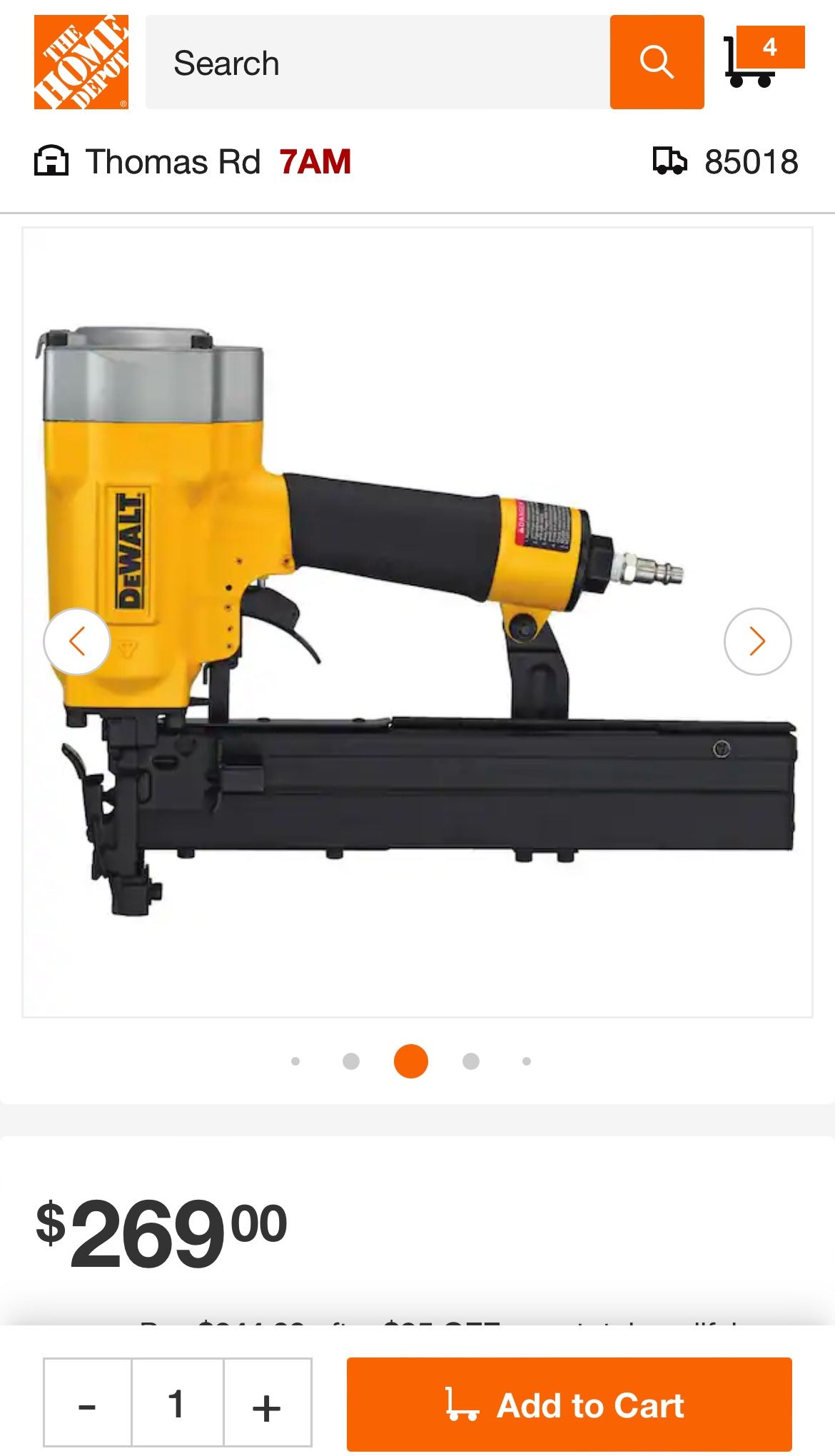The width and height of the screenshot is (835, 1456).
Task: Tap the orange search magnifier button
Action: 657,62
